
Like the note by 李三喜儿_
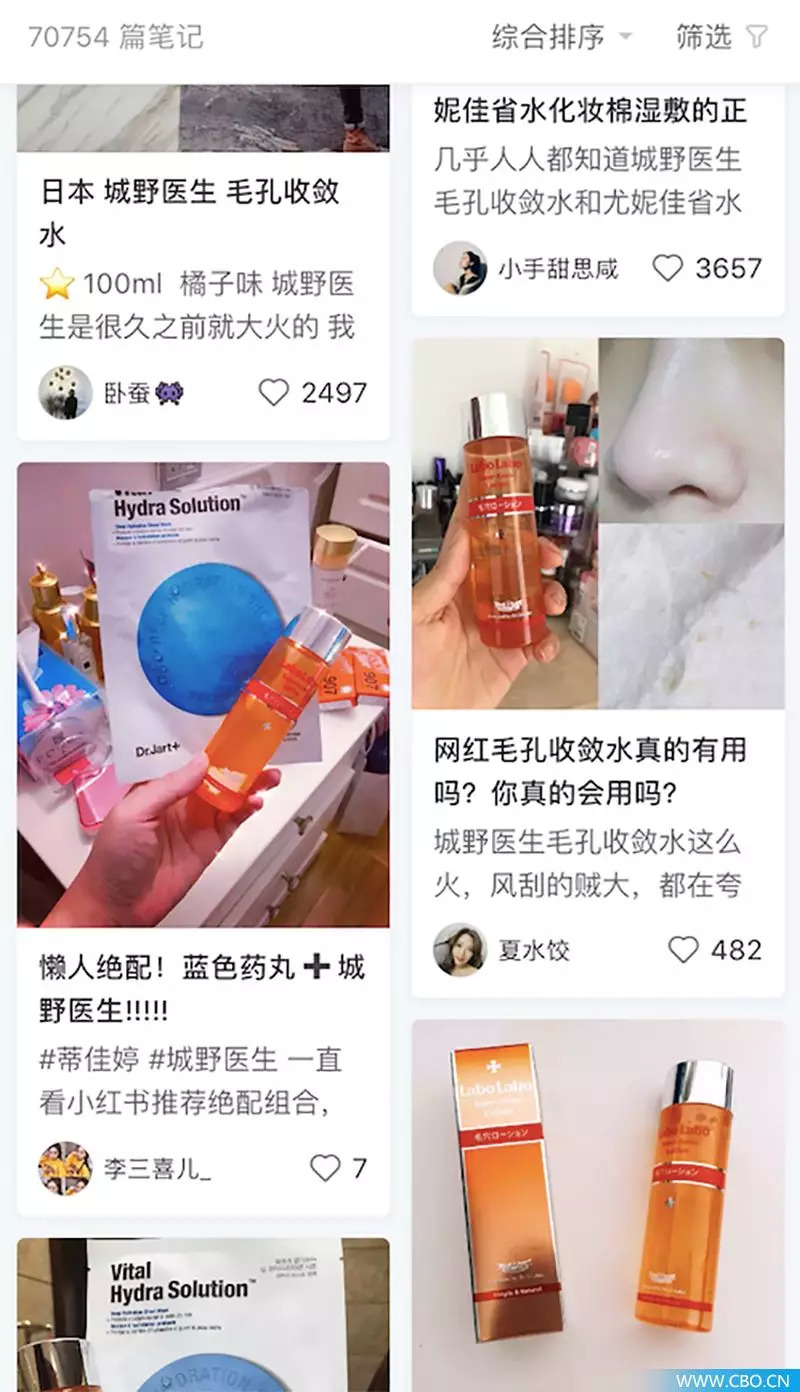pos(325,1167)
